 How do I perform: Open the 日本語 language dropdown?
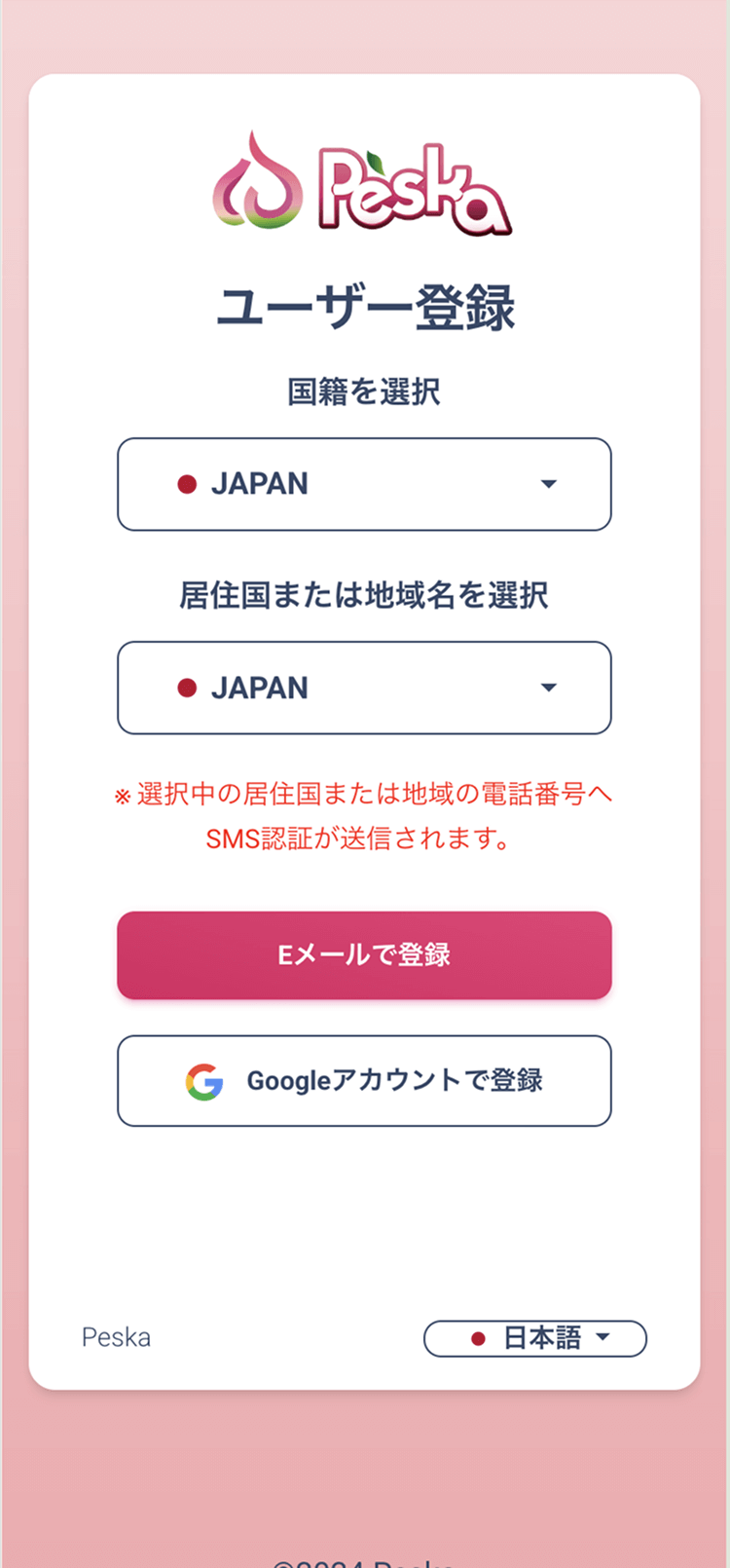coord(534,1338)
